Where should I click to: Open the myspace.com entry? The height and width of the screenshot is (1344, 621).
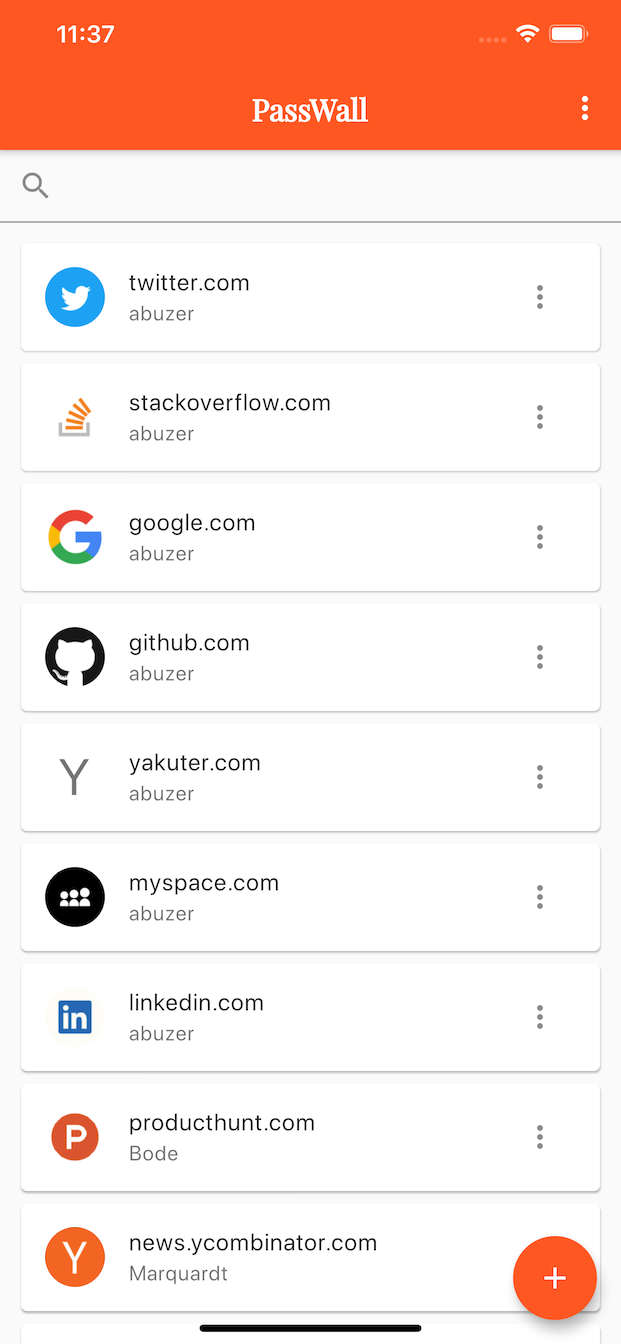click(310, 897)
